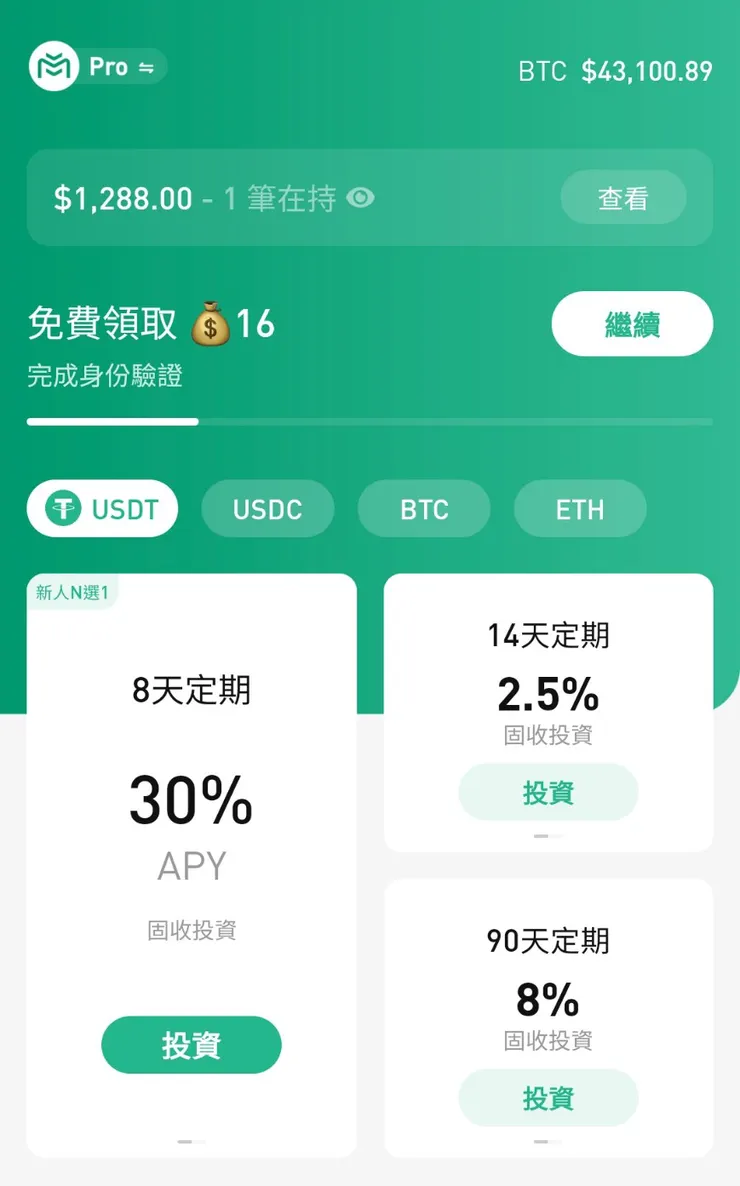Viewport: 740px width, 1186px height.
Task: Click 投資 on the 8天定期 card
Action: point(191,1044)
